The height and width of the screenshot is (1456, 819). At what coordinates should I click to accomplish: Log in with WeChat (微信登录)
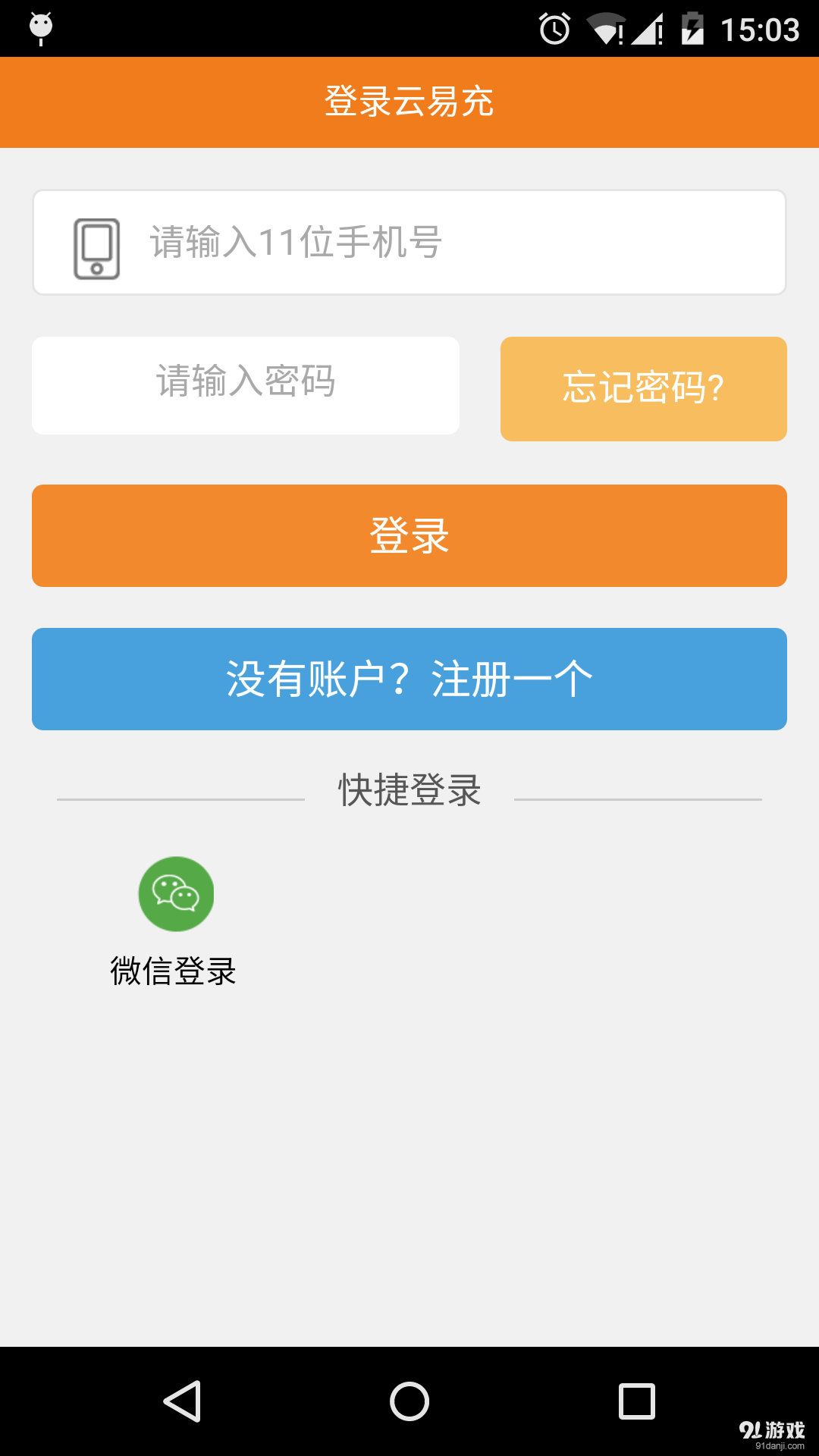point(175,895)
